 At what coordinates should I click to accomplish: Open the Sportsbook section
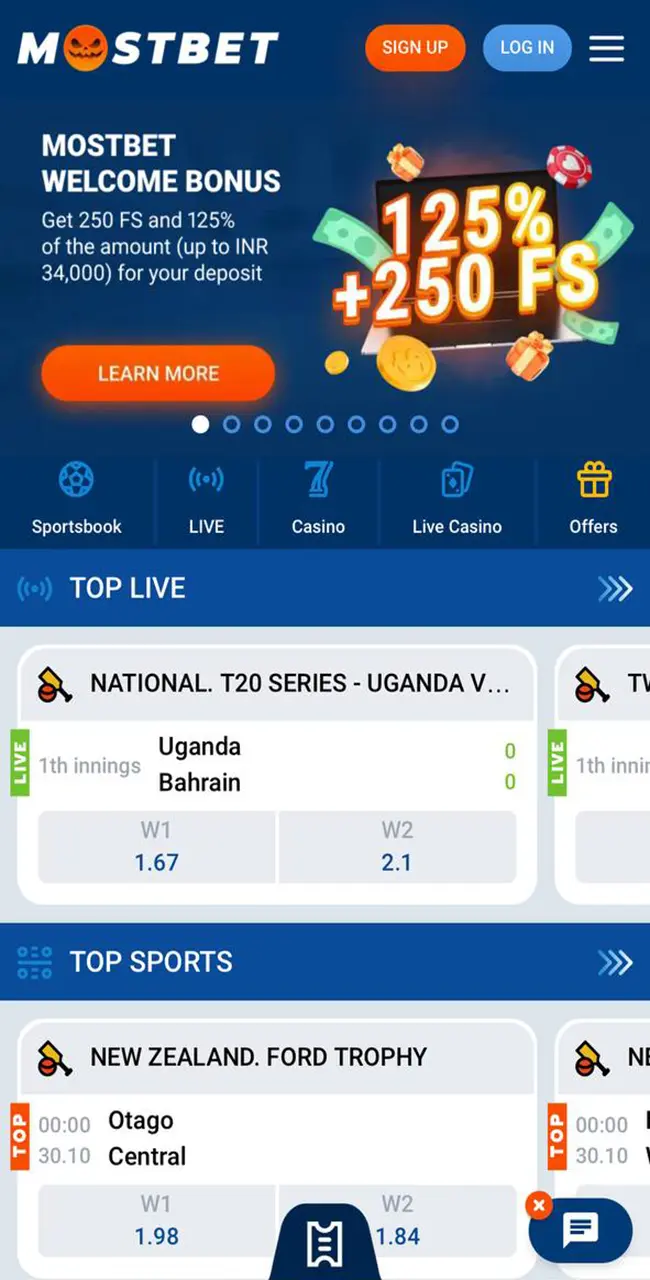[77, 499]
